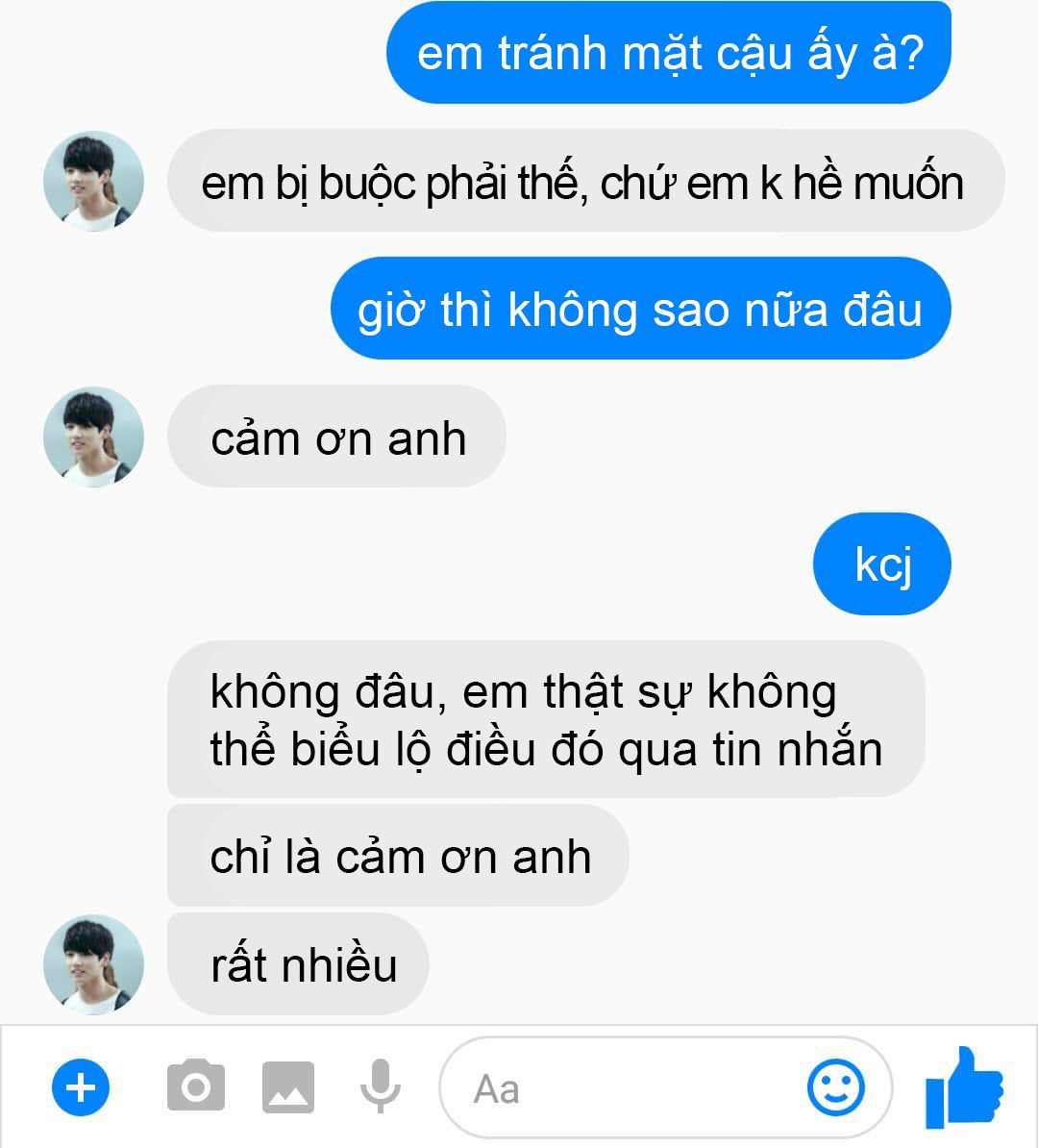This screenshot has height=1148, width=1038.
Task: Open more options with the plus button
Action: click(x=81, y=1088)
